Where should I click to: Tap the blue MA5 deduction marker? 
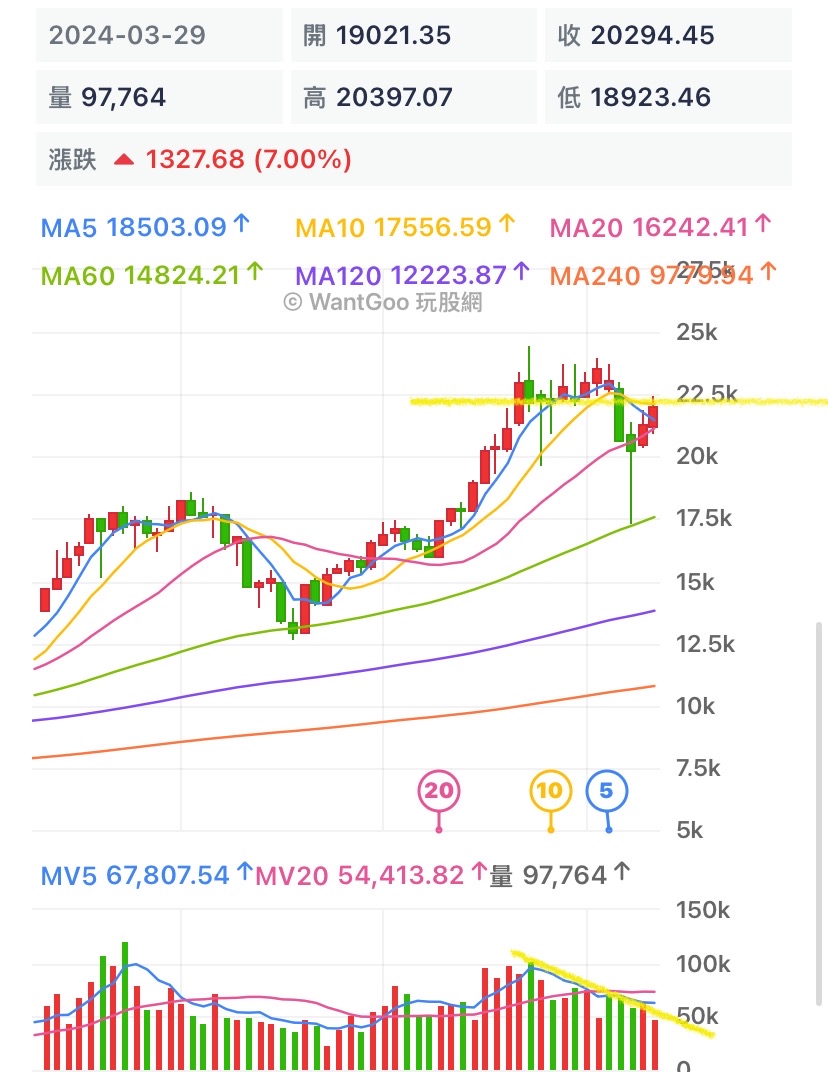[607, 792]
